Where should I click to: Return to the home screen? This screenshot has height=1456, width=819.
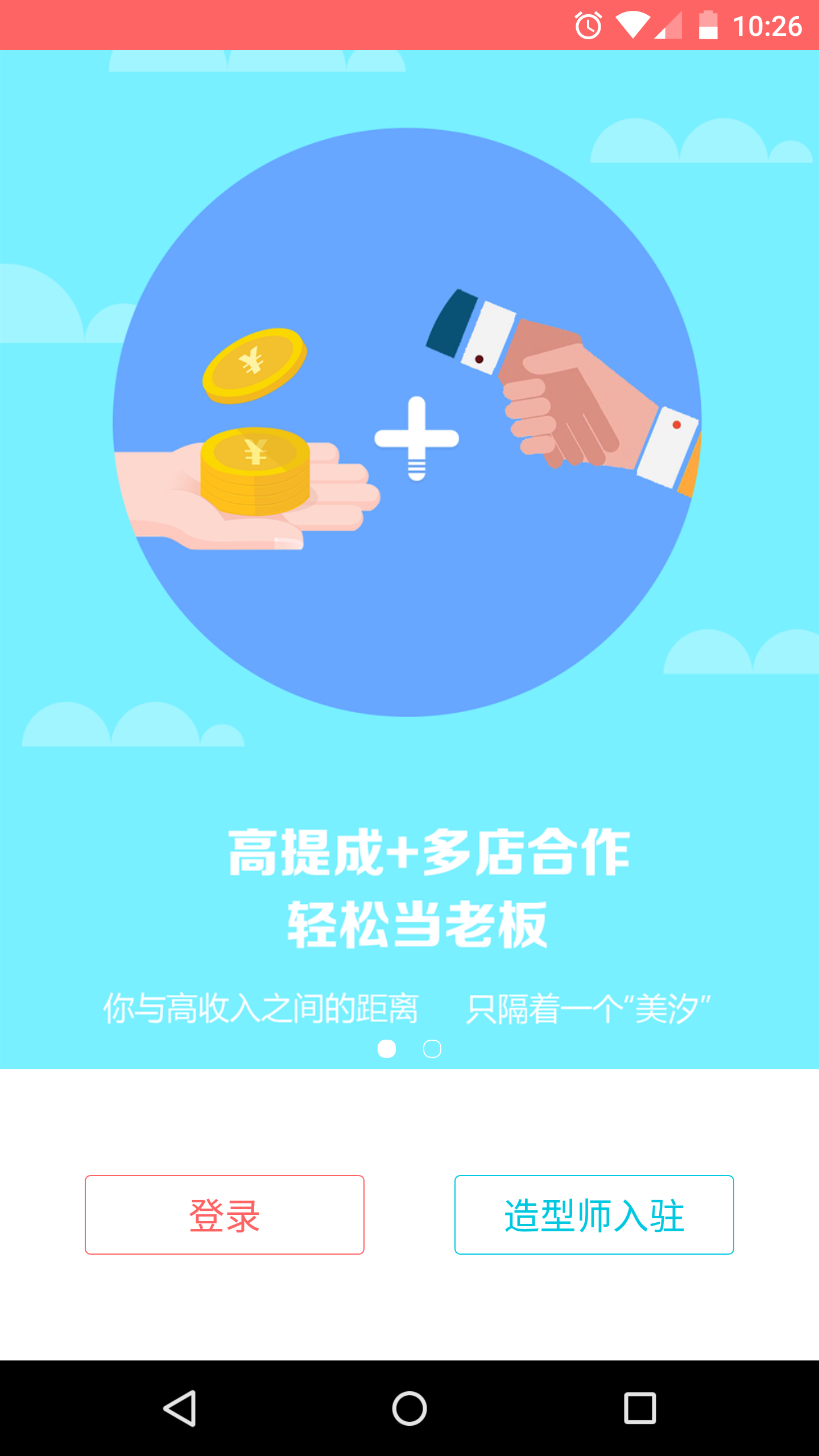[x=409, y=1408]
